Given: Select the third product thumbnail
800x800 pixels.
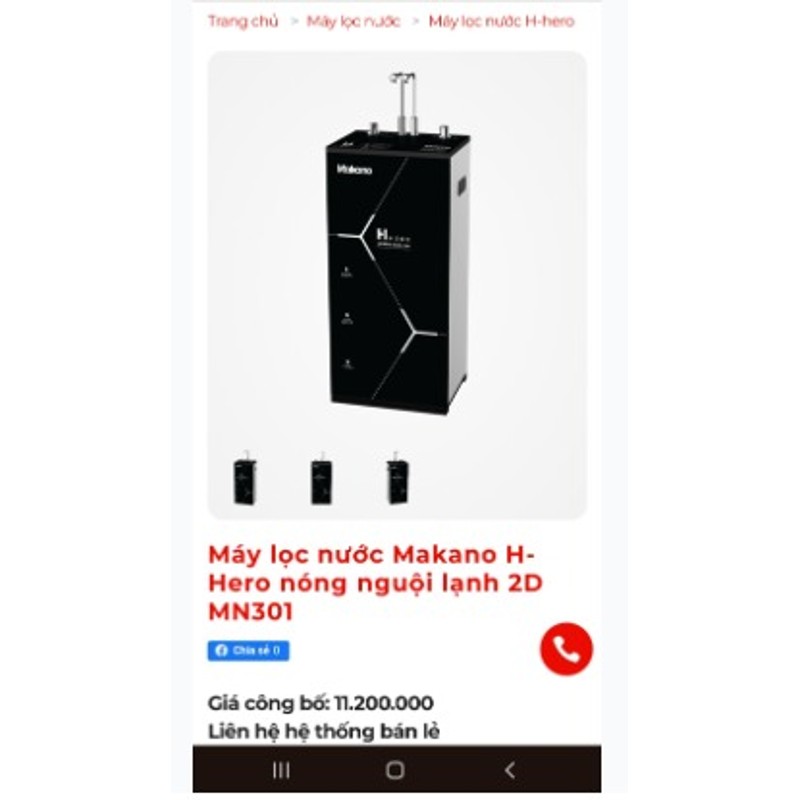Looking at the screenshot, I should pyautogui.click(x=398, y=480).
